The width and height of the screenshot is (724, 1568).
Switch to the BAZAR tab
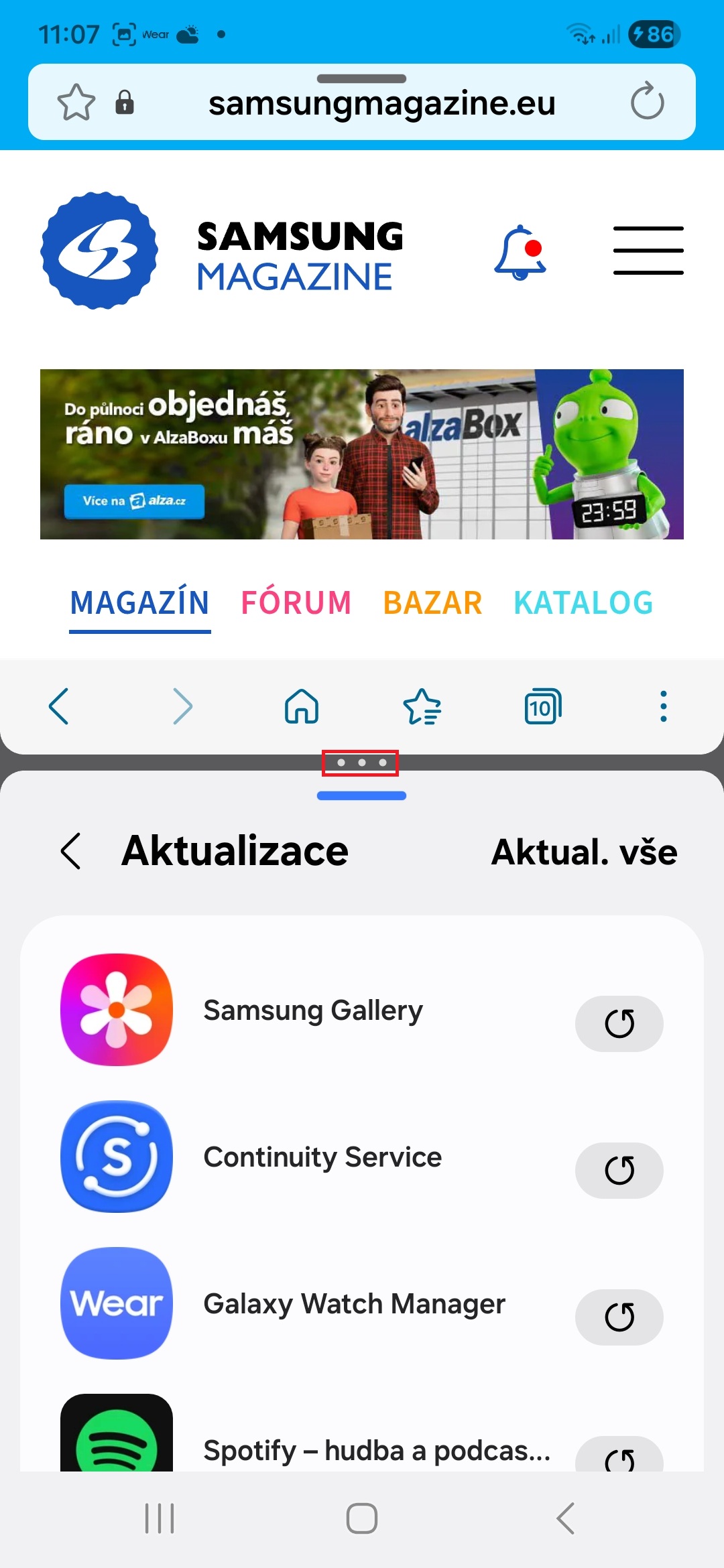[x=432, y=602]
